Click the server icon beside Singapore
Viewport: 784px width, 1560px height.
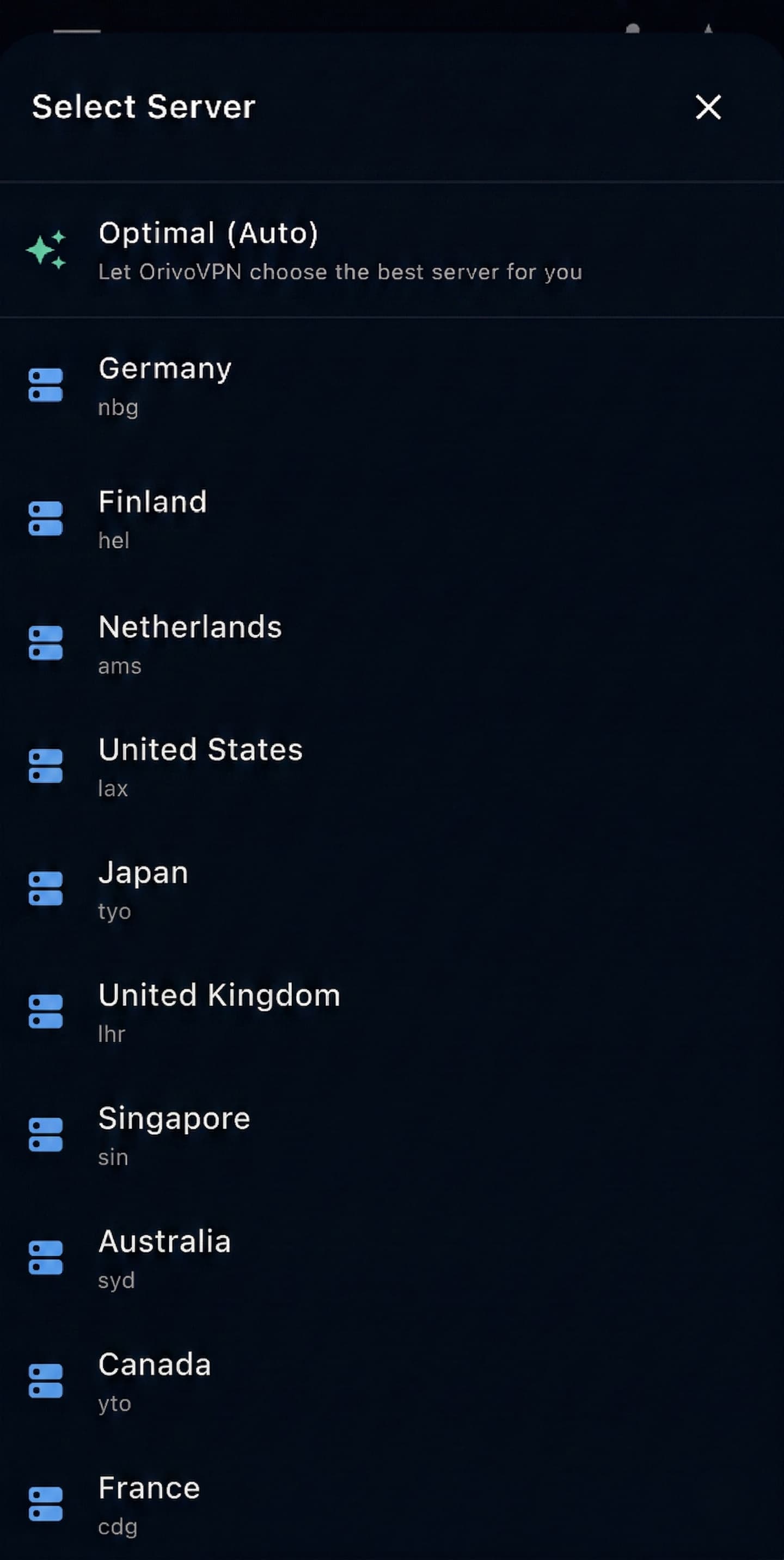coord(46,1134)
